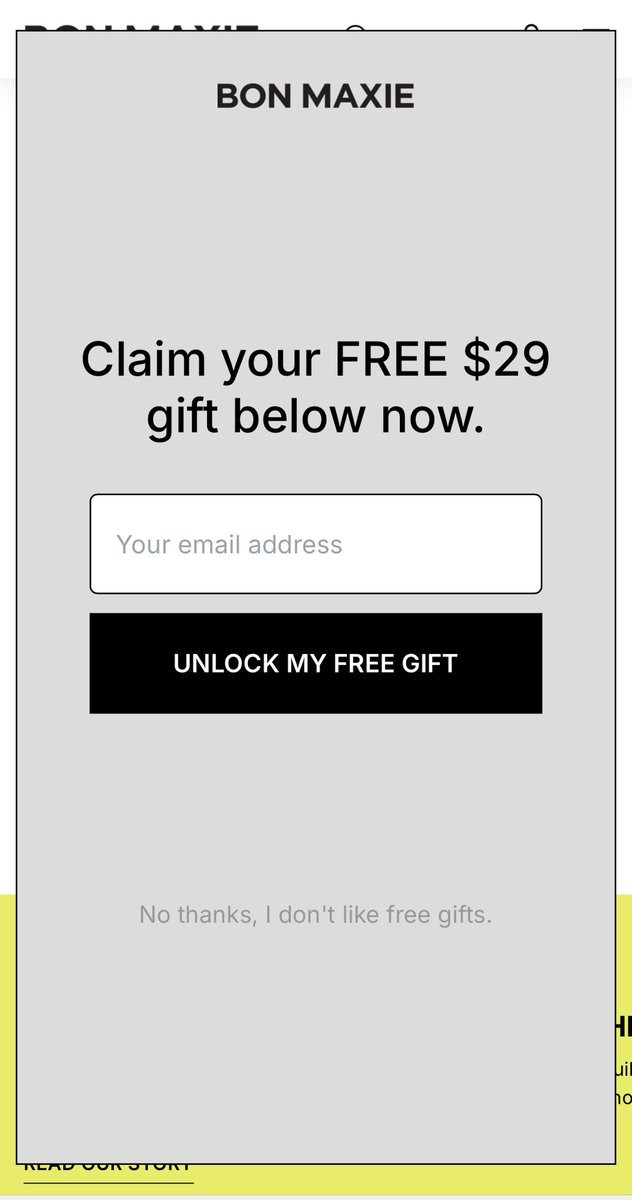Screen dimensions: 632x1200
Task: Tap Unlock My Free Gift button
Action: [x=315, y=663]
